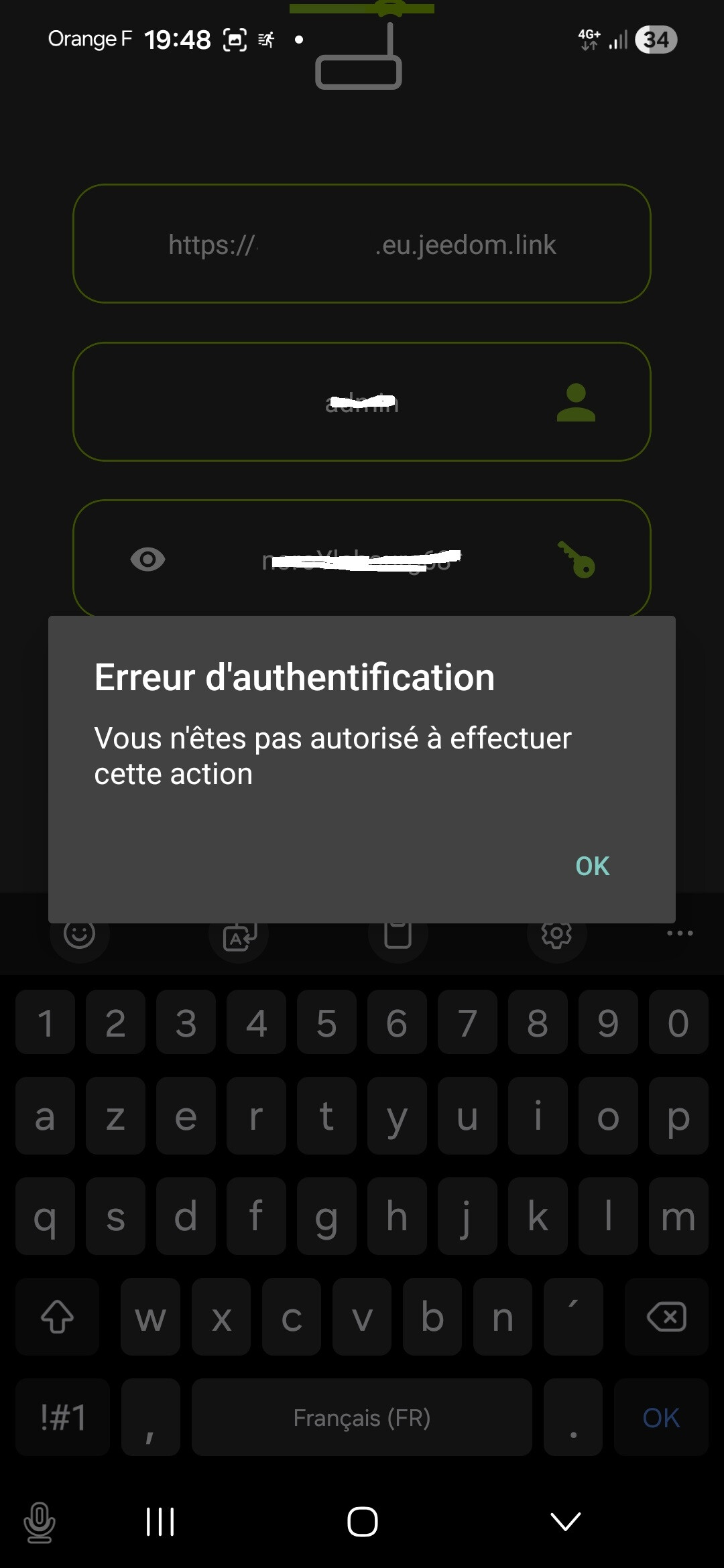The image size is (724, 1568).
Task: Toggle password visibility with the eye icon
Action: click(x=148, y=559)
